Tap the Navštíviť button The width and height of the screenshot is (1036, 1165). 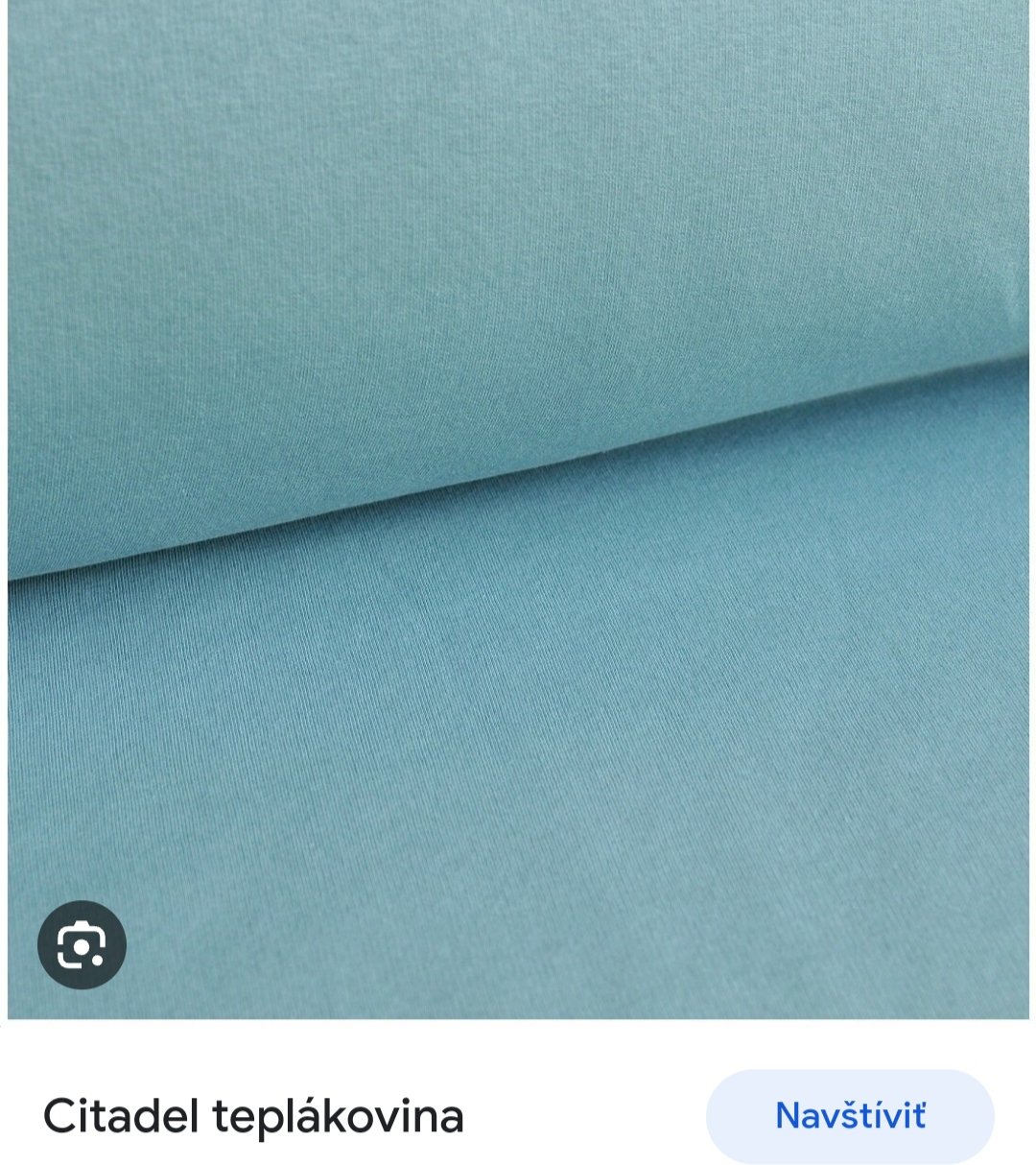point(850,1116)
